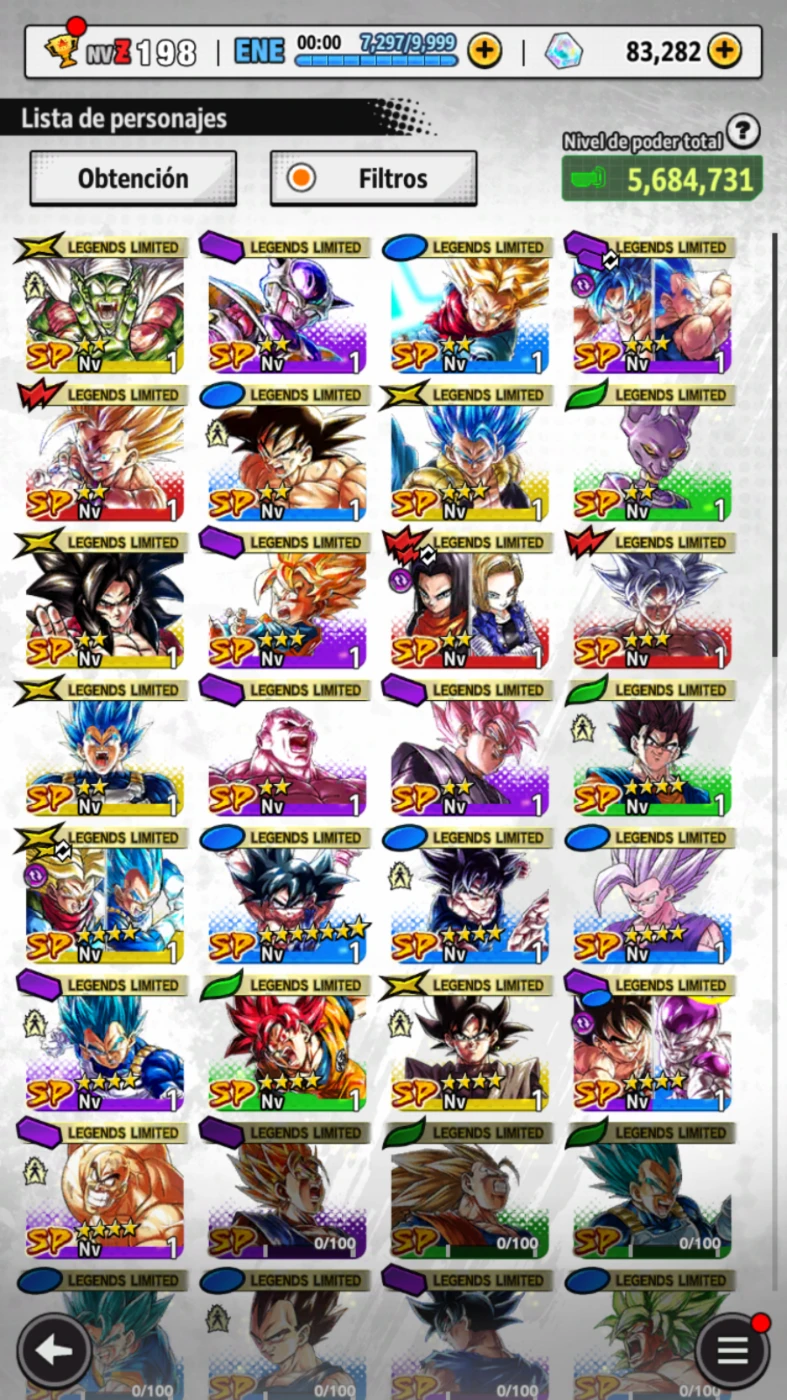Buy more crystals with the plus button
This screenshot has height=1400, width=787.
(725, 50)
